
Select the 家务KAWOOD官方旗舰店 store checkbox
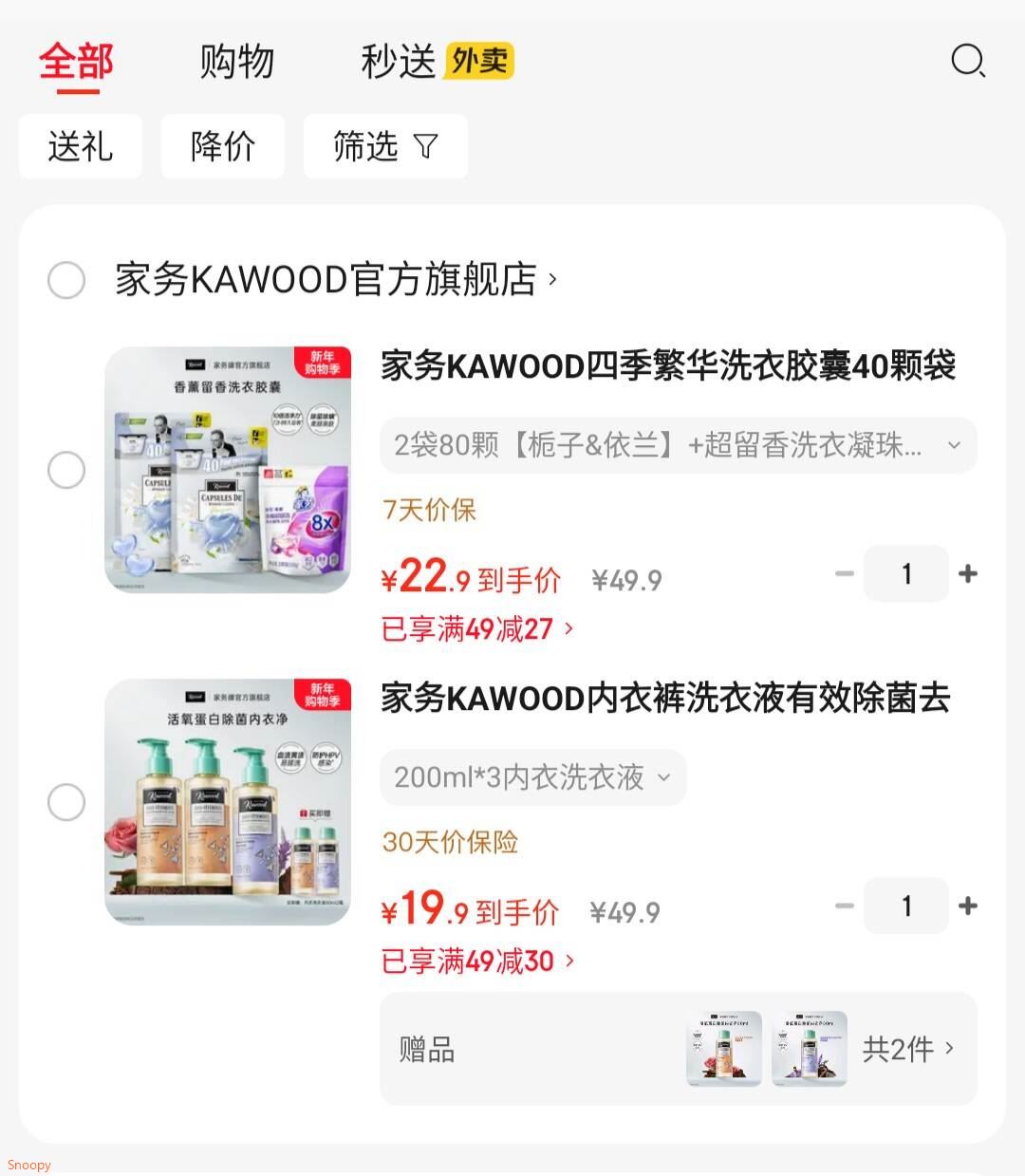click(66, 280)
